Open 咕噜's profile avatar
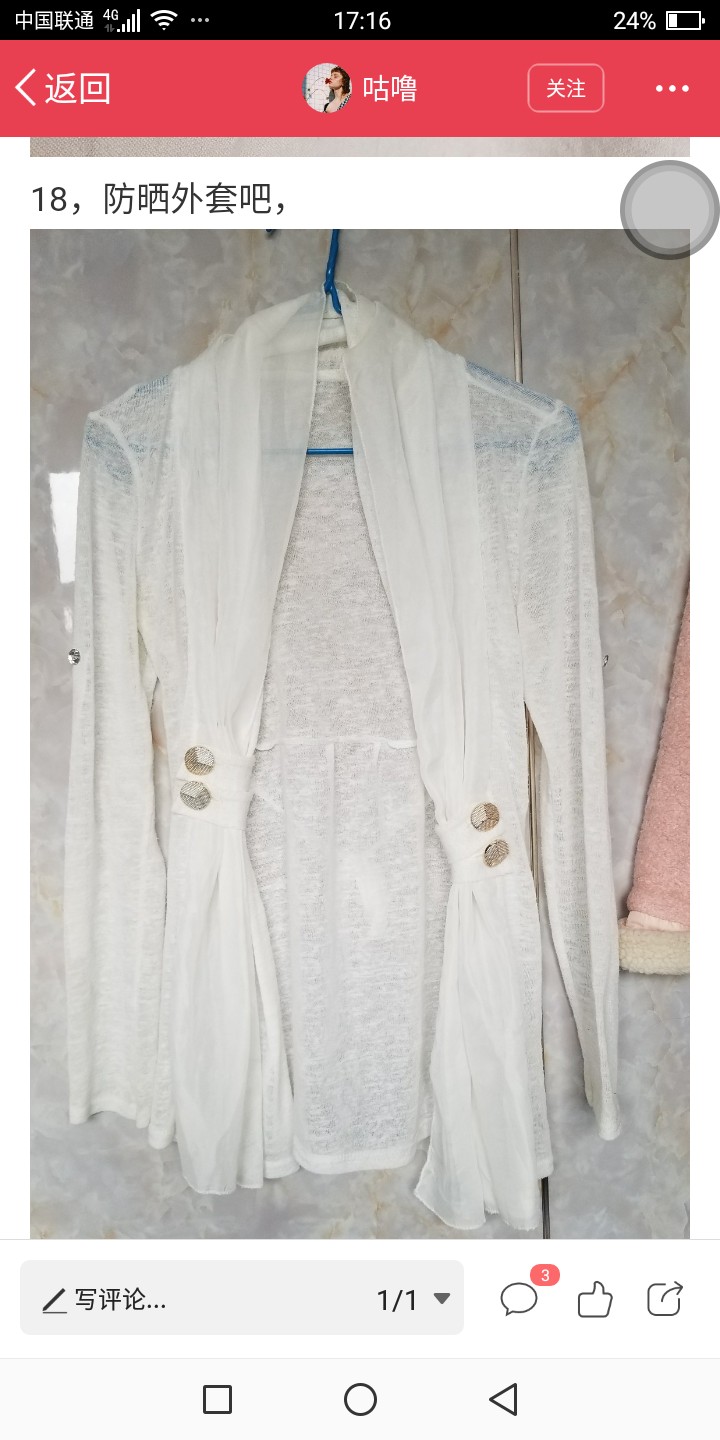 click(327, 88)
